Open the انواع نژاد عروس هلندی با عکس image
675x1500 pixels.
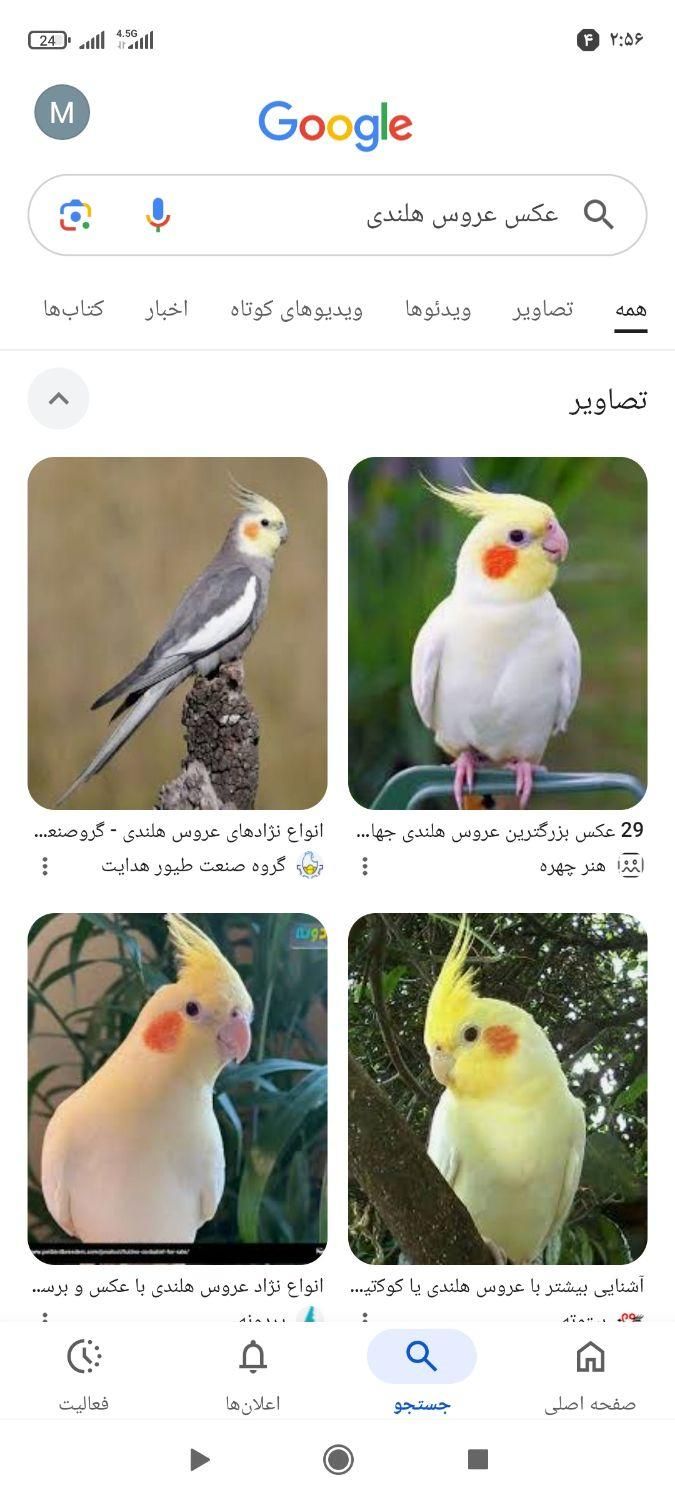click(x=177, y=1088)
